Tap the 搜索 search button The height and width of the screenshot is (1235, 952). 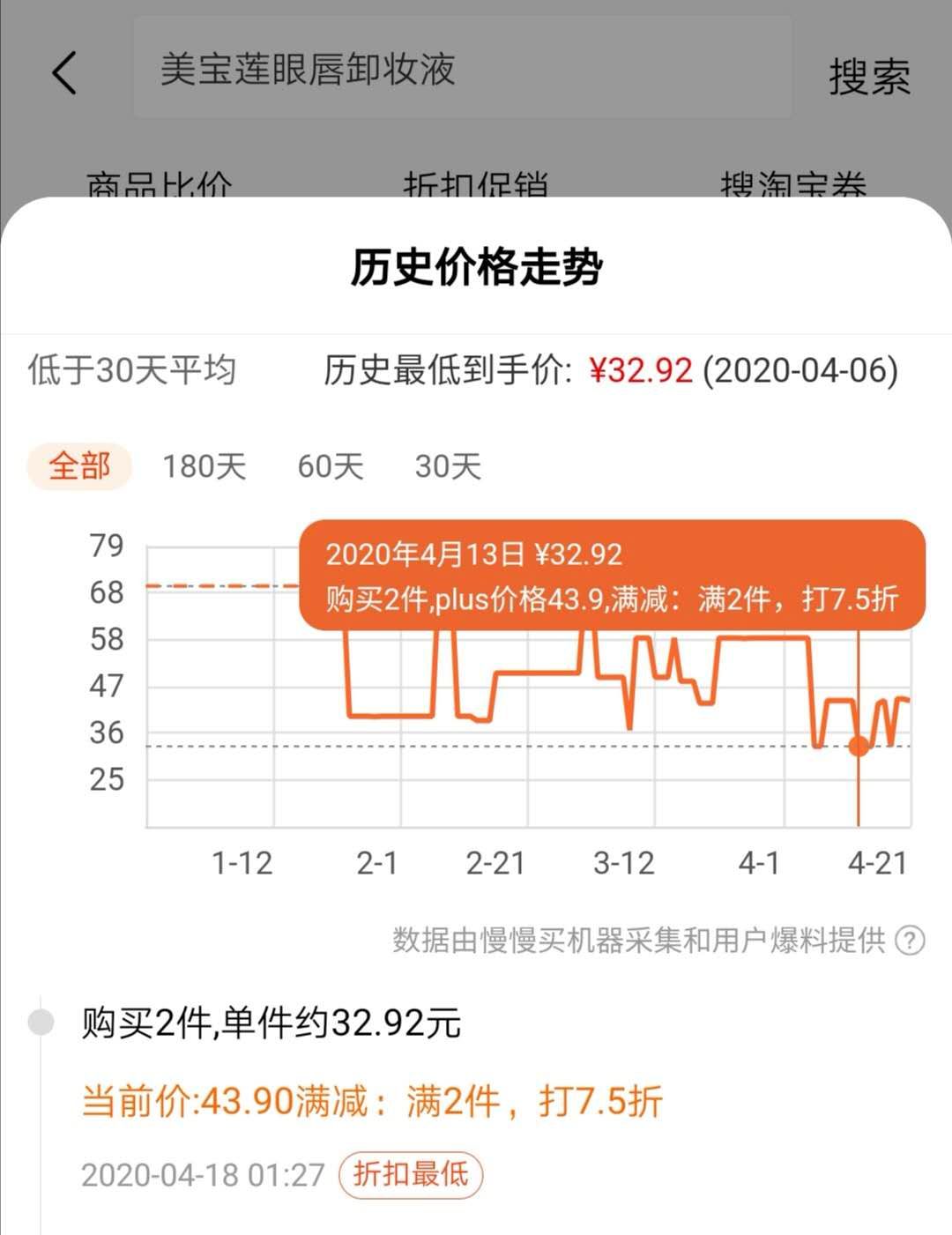867,78
